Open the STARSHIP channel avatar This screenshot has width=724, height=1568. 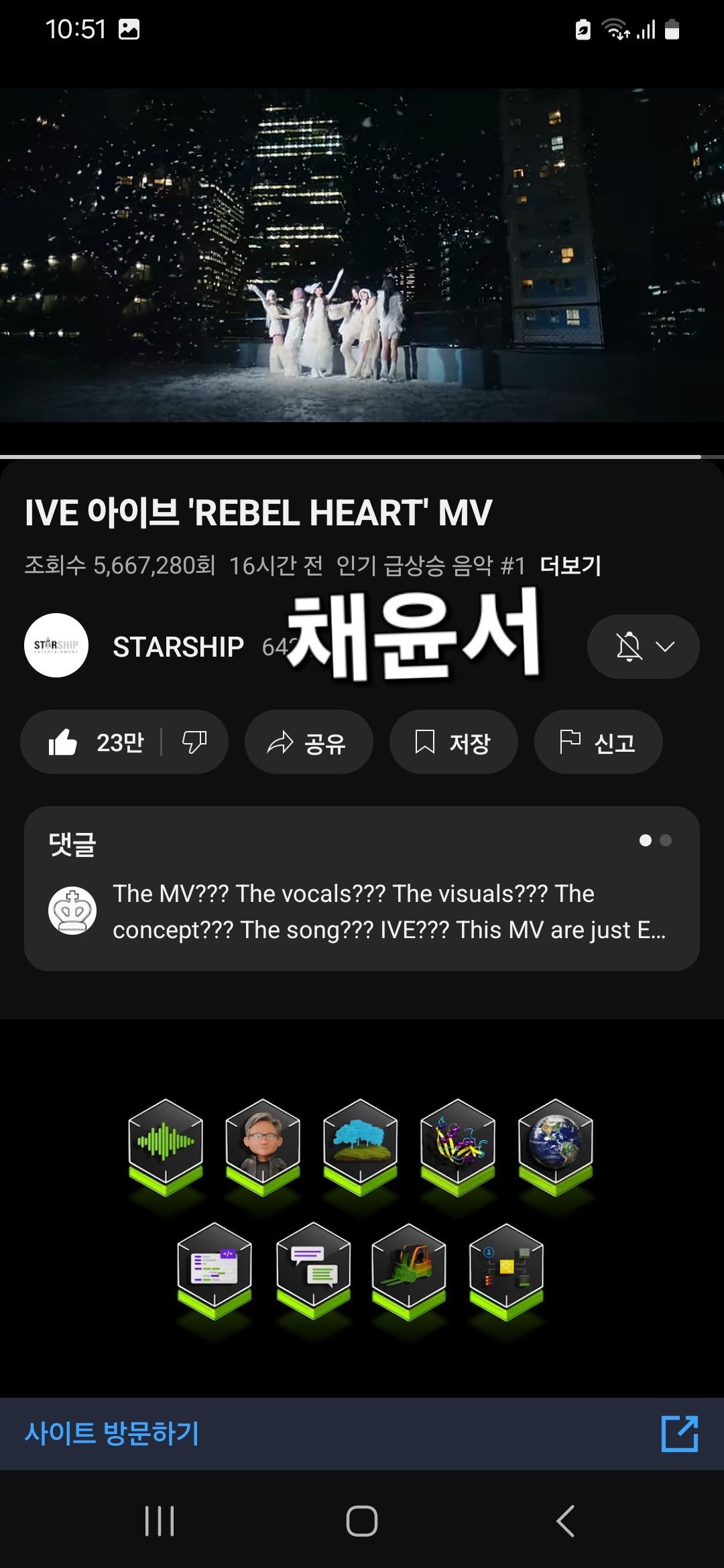click(x=56, y=646)
